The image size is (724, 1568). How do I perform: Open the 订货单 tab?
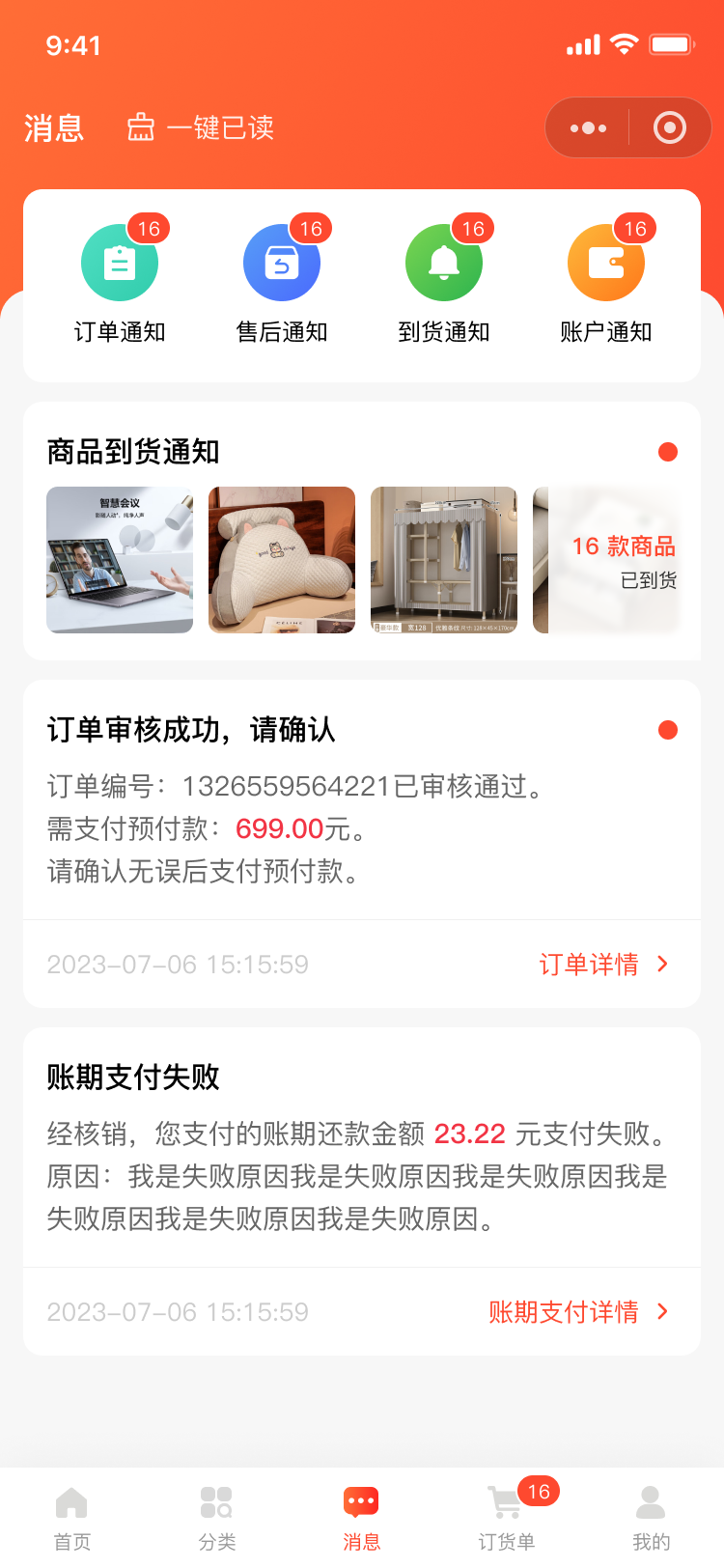point(507,1517)
